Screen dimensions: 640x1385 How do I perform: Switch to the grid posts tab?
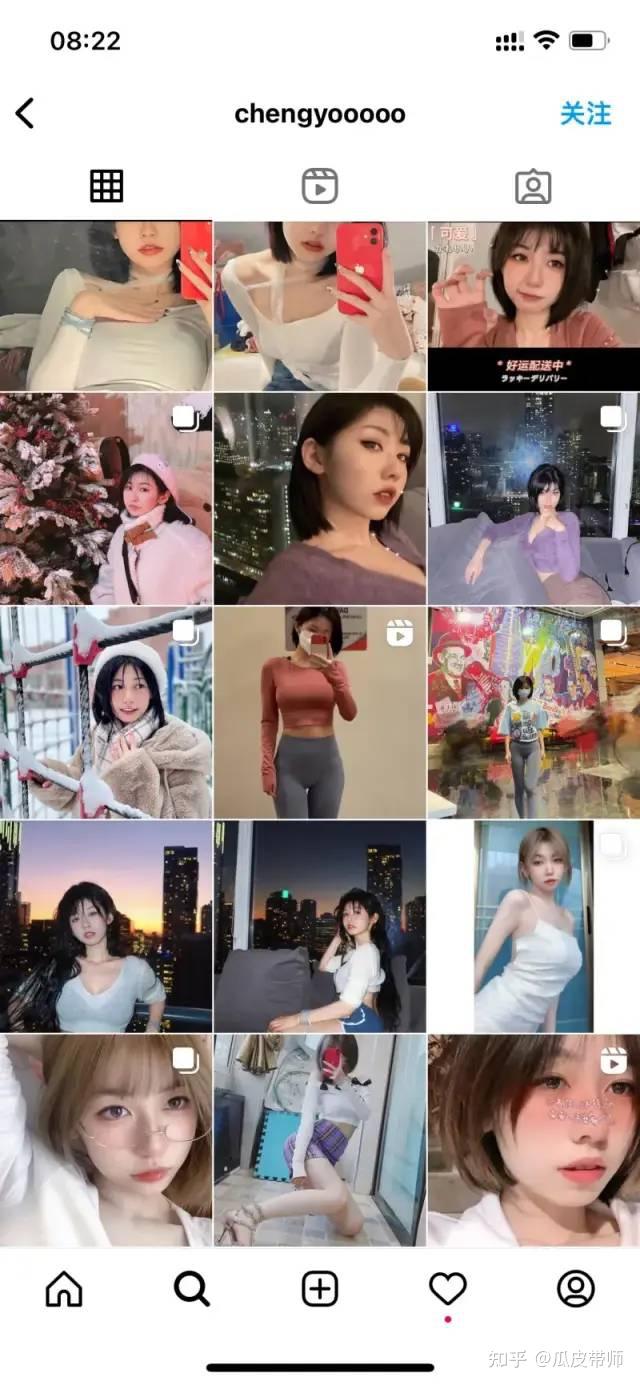pos(106,186)
